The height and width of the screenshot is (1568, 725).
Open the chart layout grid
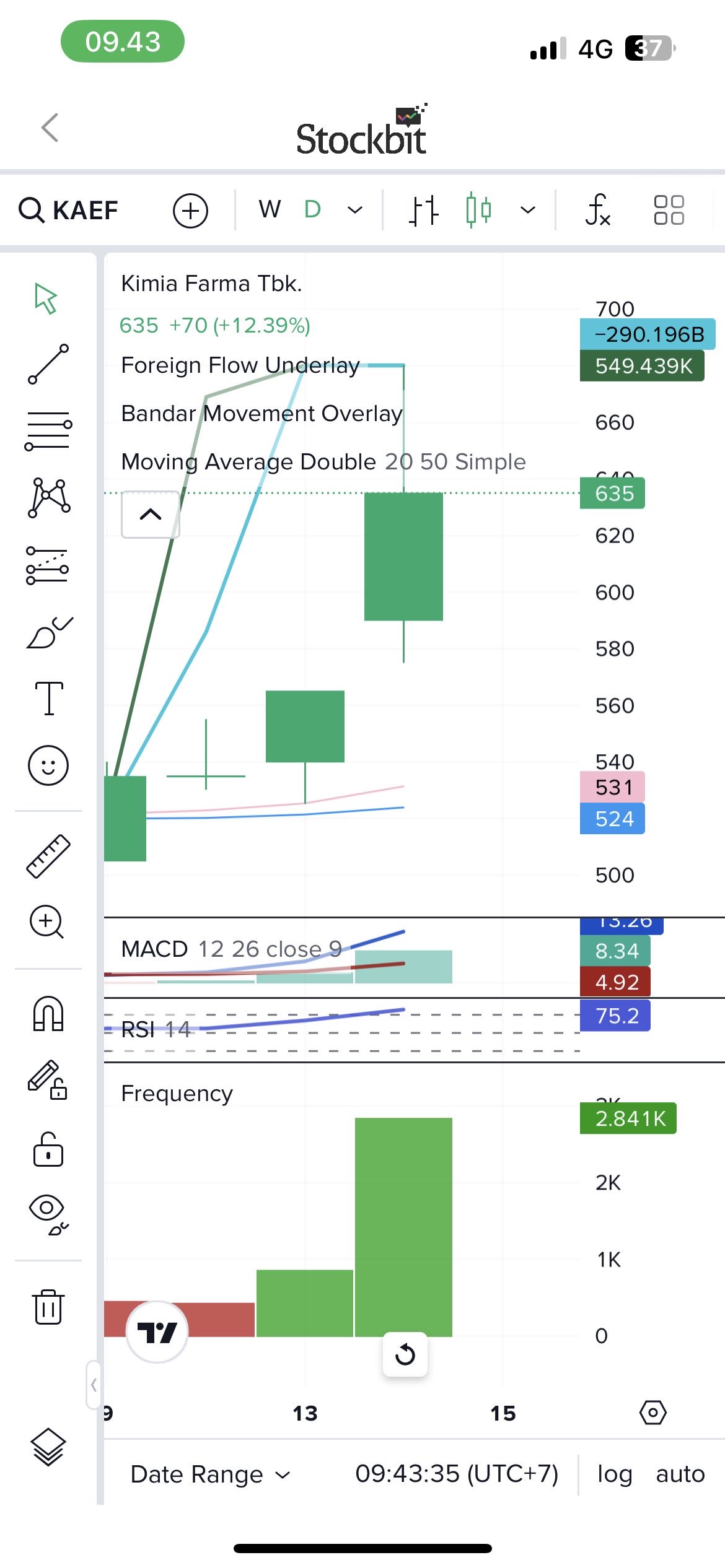(x=669, y=210)
